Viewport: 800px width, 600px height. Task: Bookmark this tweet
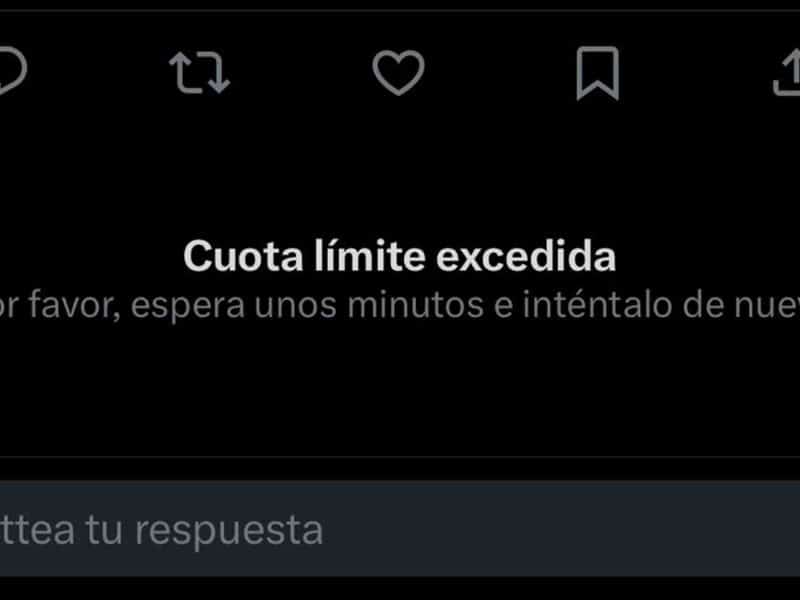pyautogui.click(x=597, y=73)
